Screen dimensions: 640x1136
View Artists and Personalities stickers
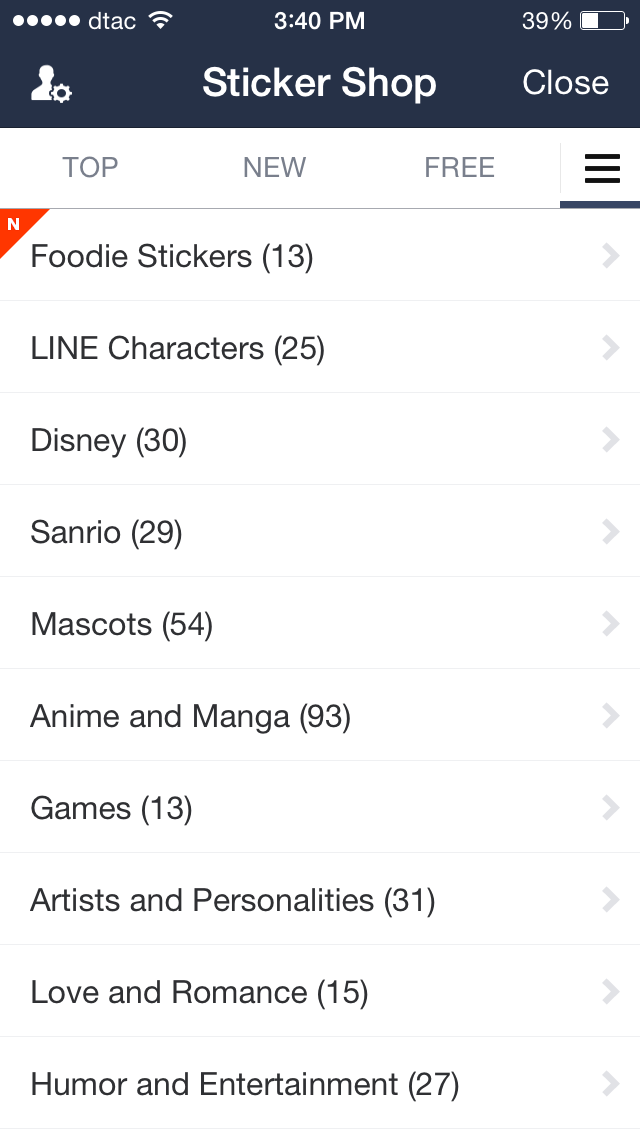(x=320, y=900)
